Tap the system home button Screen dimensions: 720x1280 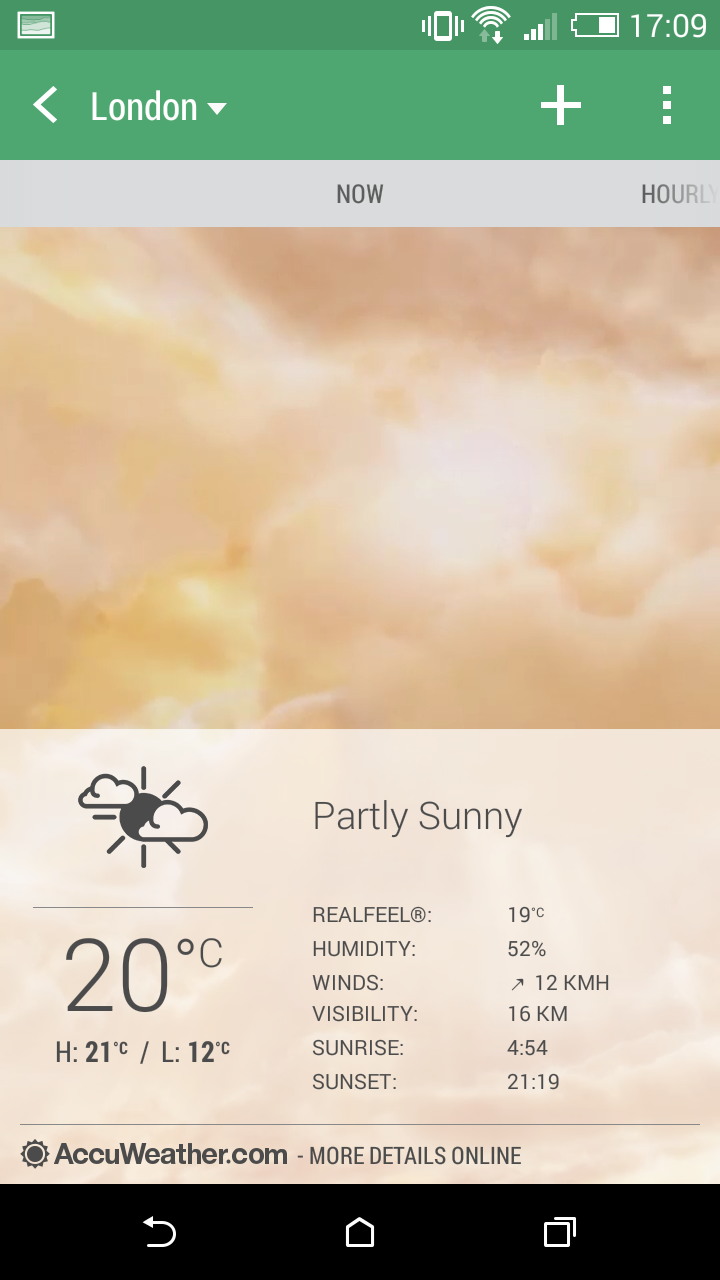tap(360, 1233)
